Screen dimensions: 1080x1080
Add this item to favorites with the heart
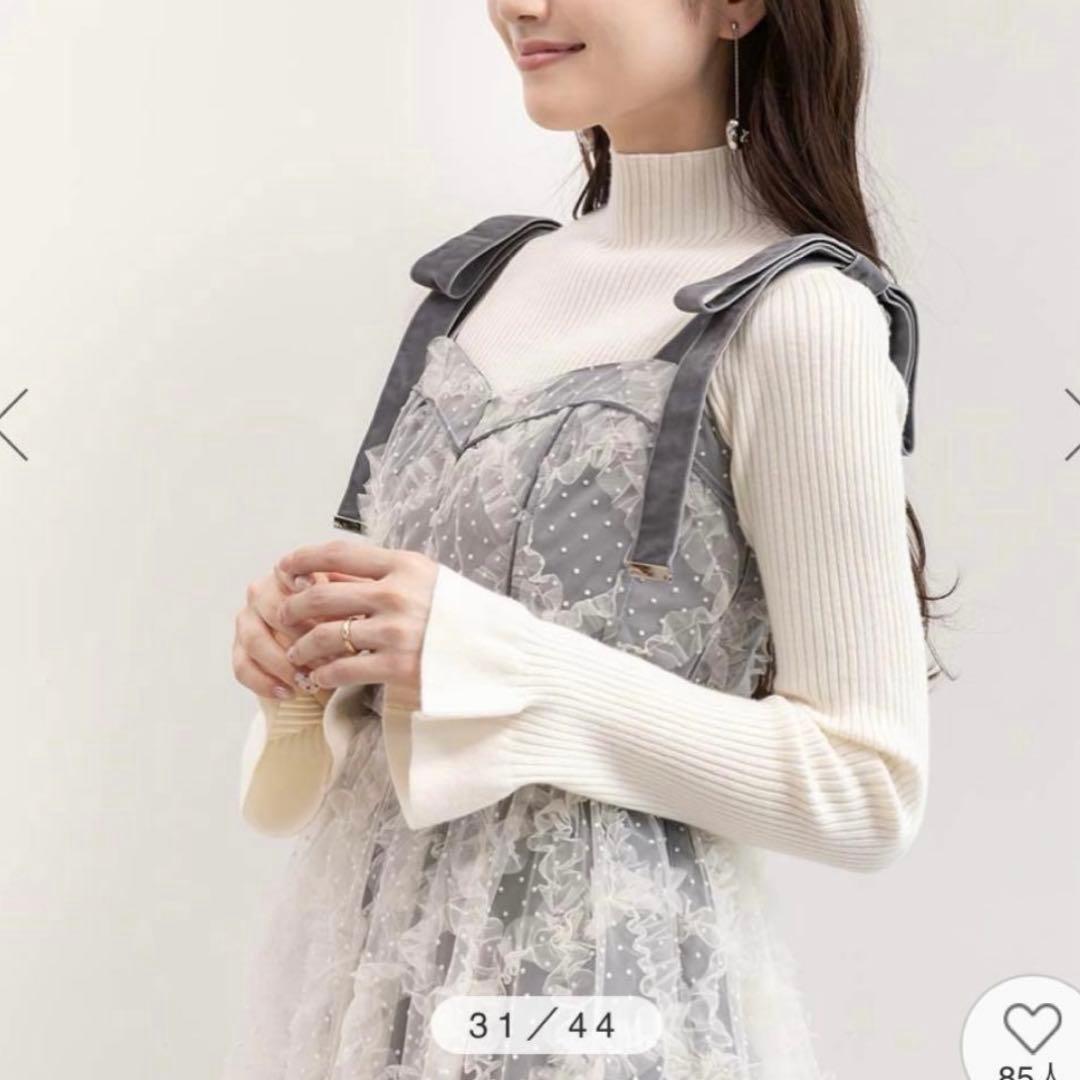(x=1032, y=1028)
